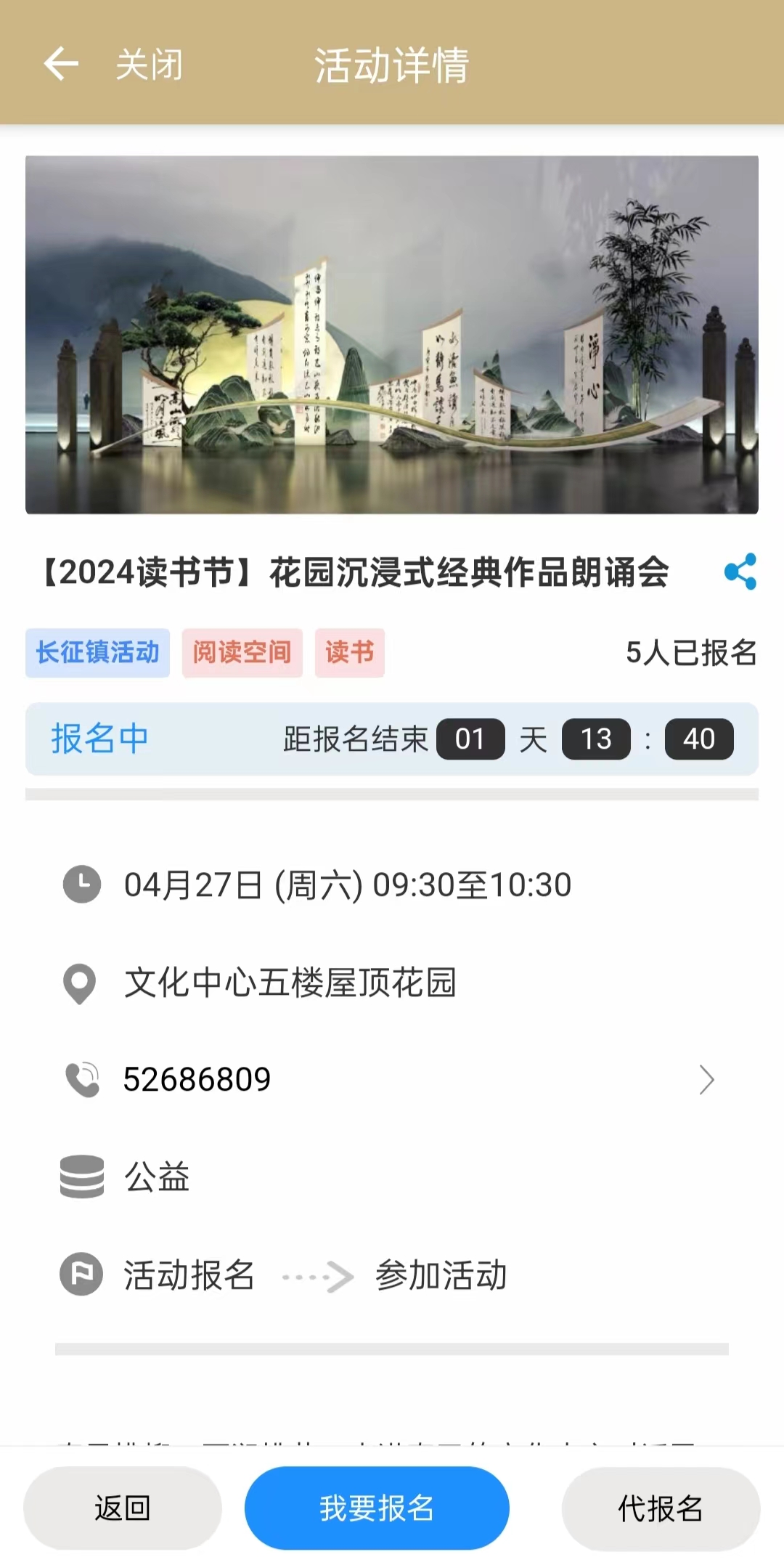Share this reading event
Screen dimensions: 784x1565
(x=740, y=572)
